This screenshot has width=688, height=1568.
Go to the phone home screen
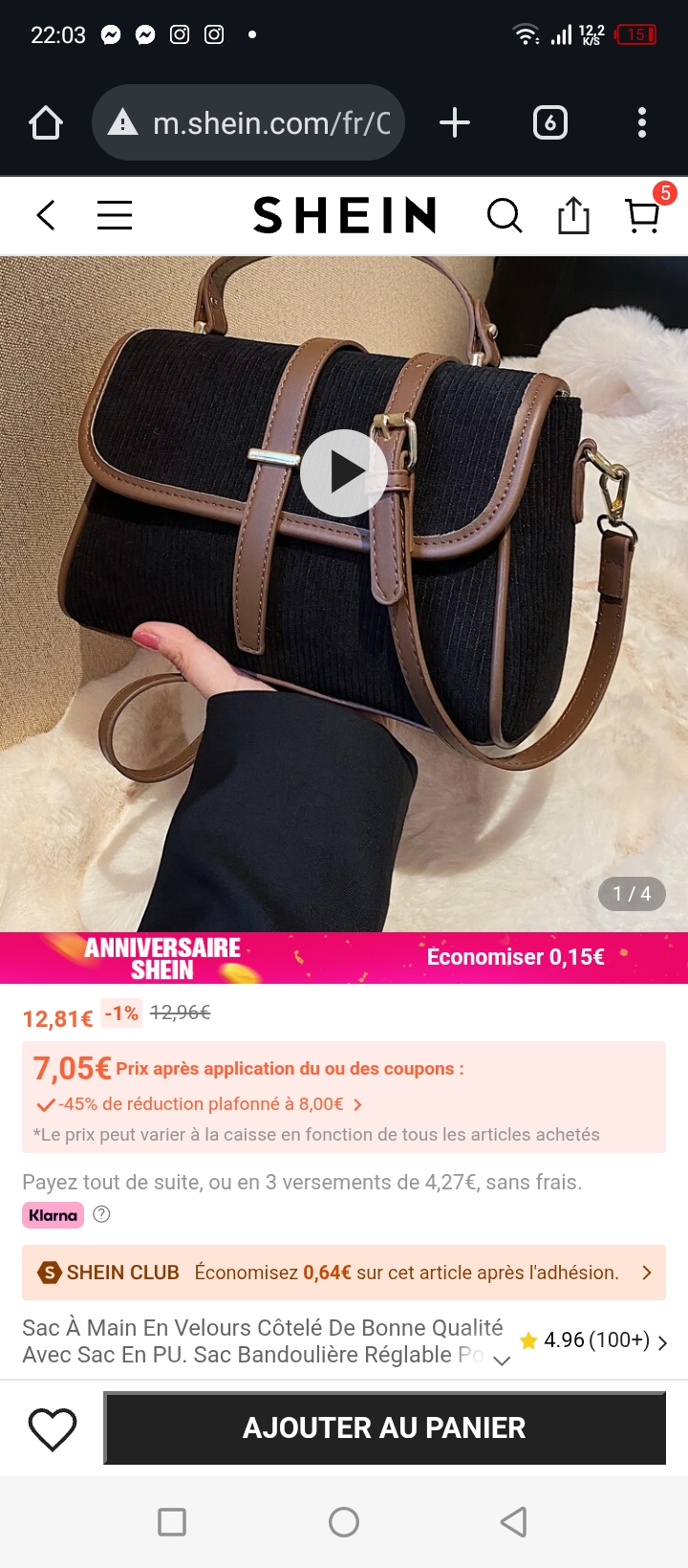click(x=344, y=1522)
